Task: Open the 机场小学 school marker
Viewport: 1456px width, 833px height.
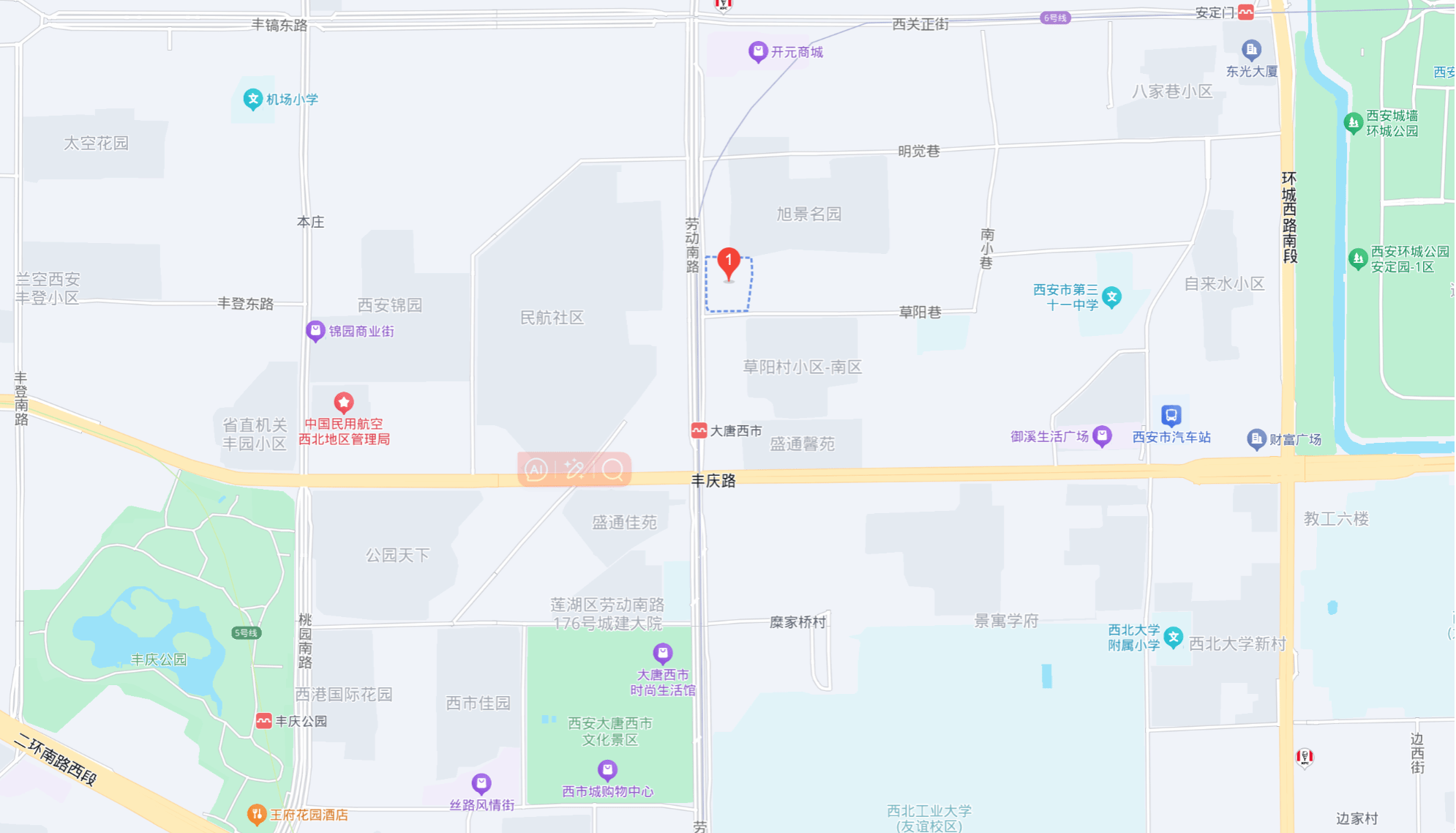Action: (252, 98)
